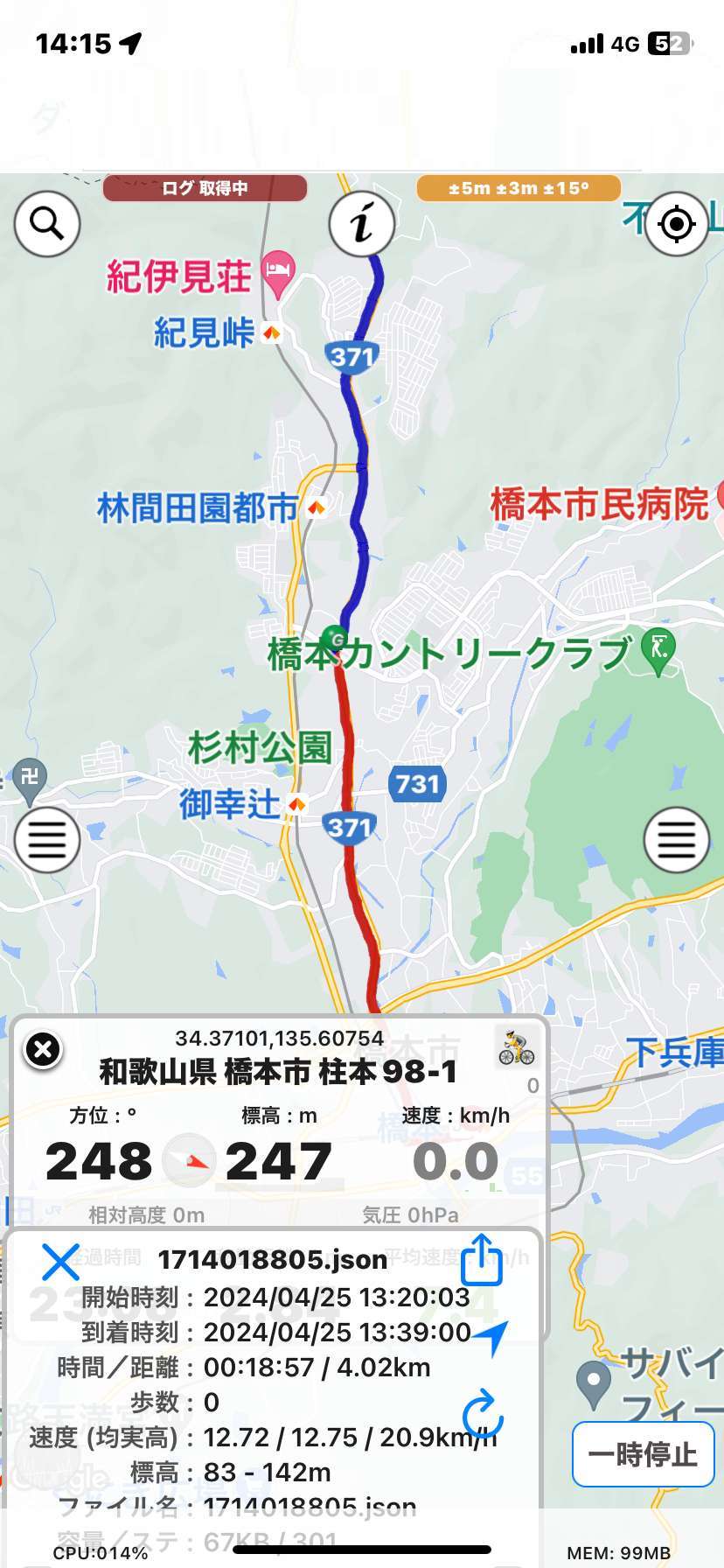The image size is (724, 1568).
Task: Pause logging with 一時停止 button
Action: [x=643, y=1454]
